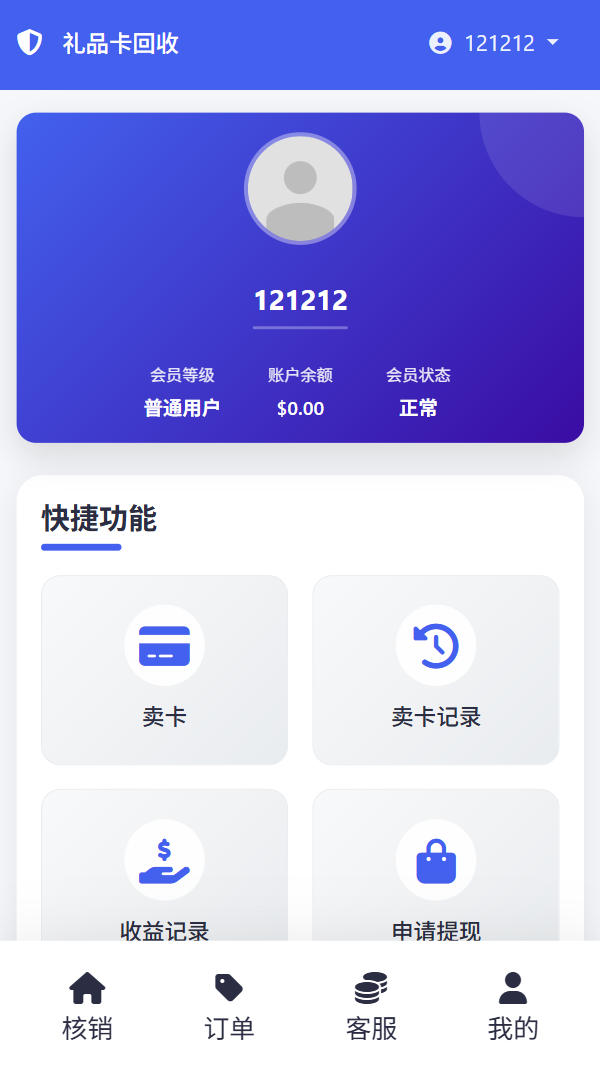
Task: Switch to the 客服 tab
Action: (x=371, y=1005)
